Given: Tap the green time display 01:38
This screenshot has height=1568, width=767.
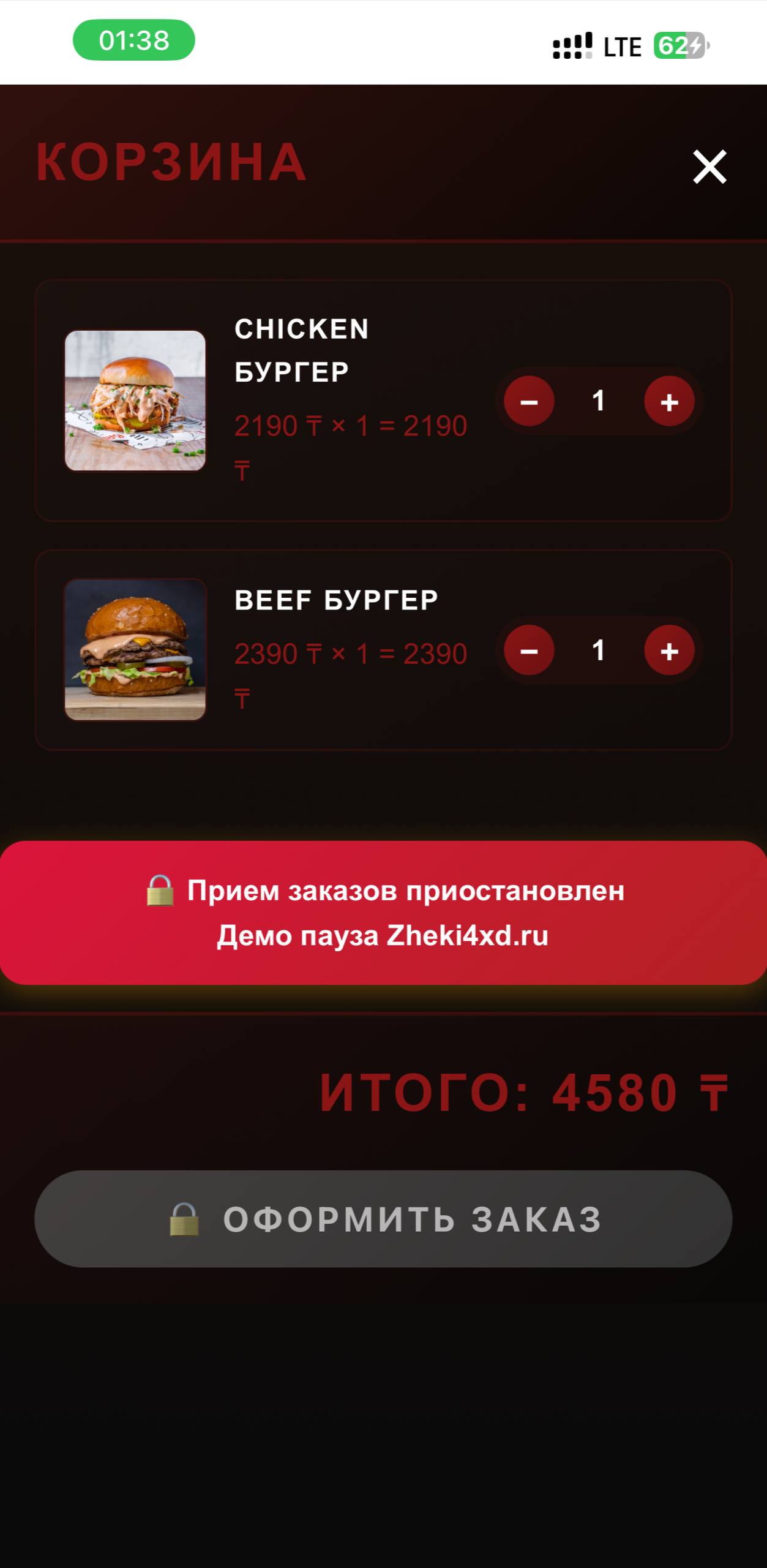Looking at the screenshot, I should click(135, 40).
